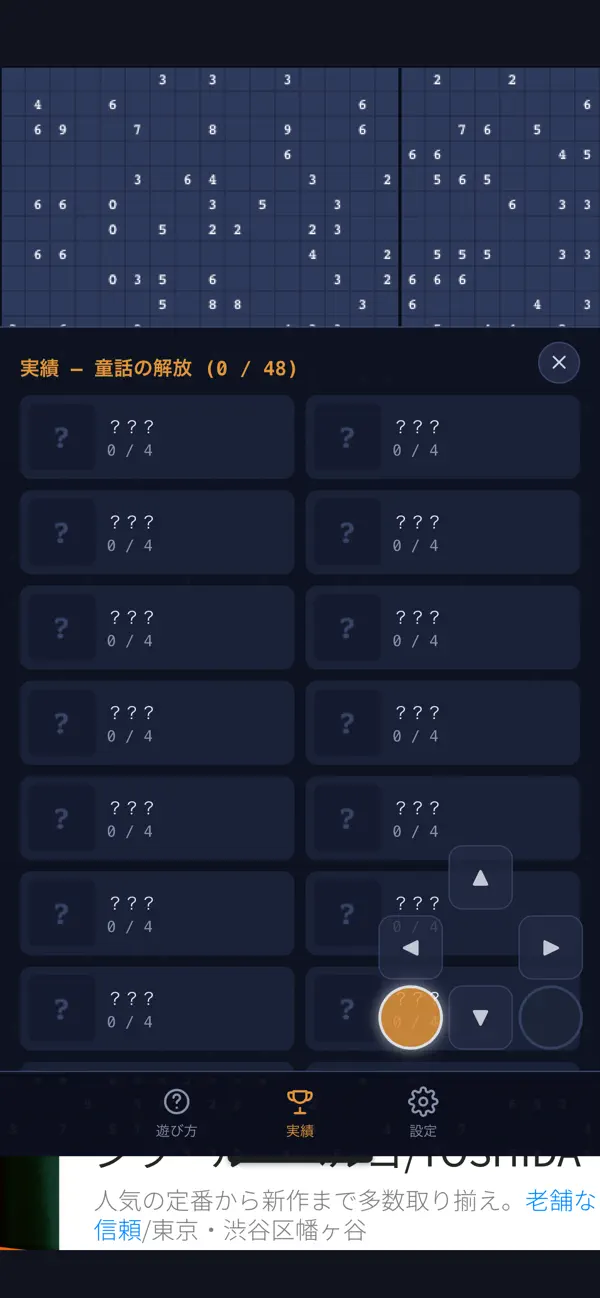Tap the right arrow on the d-pad
600x1298 pixels.
point(550,947)
